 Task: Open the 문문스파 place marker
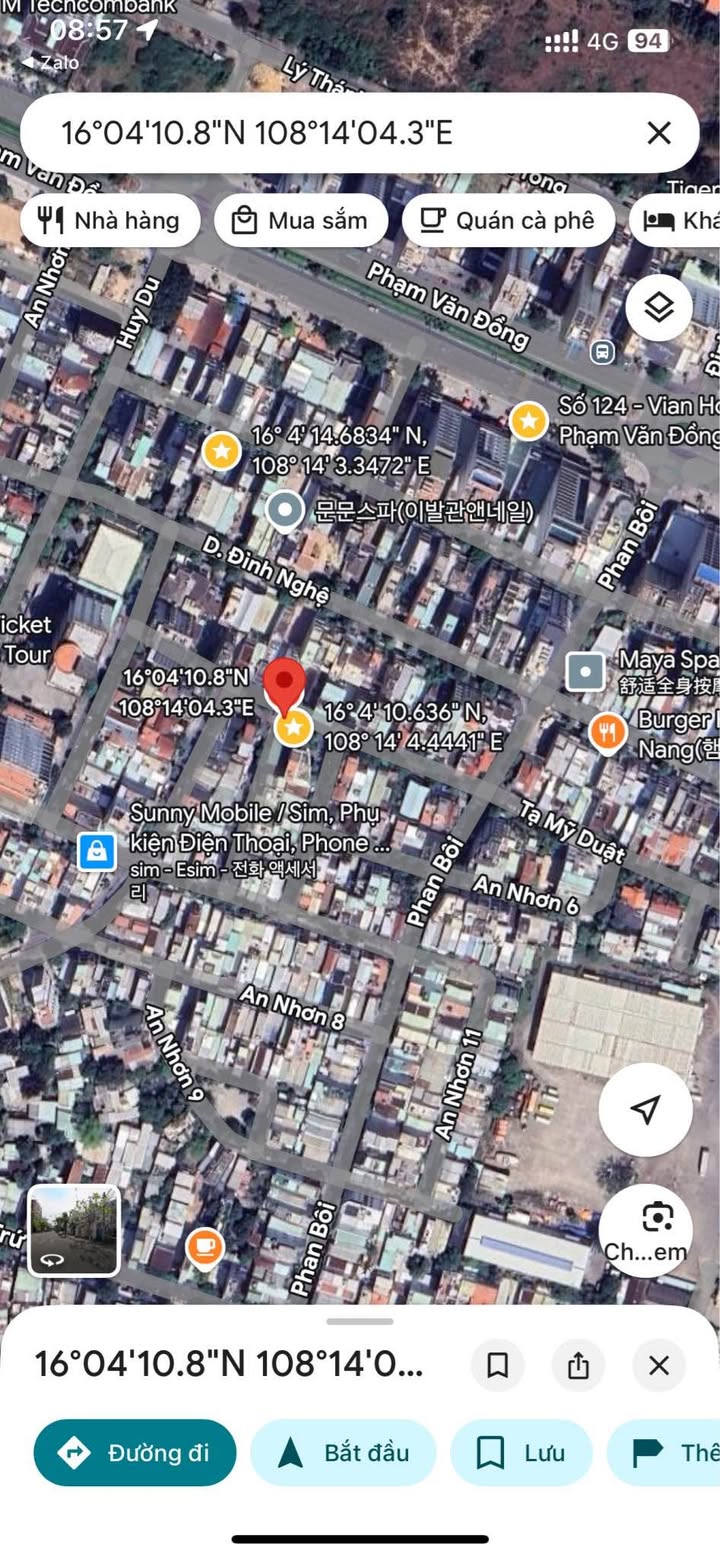(285, 511)
